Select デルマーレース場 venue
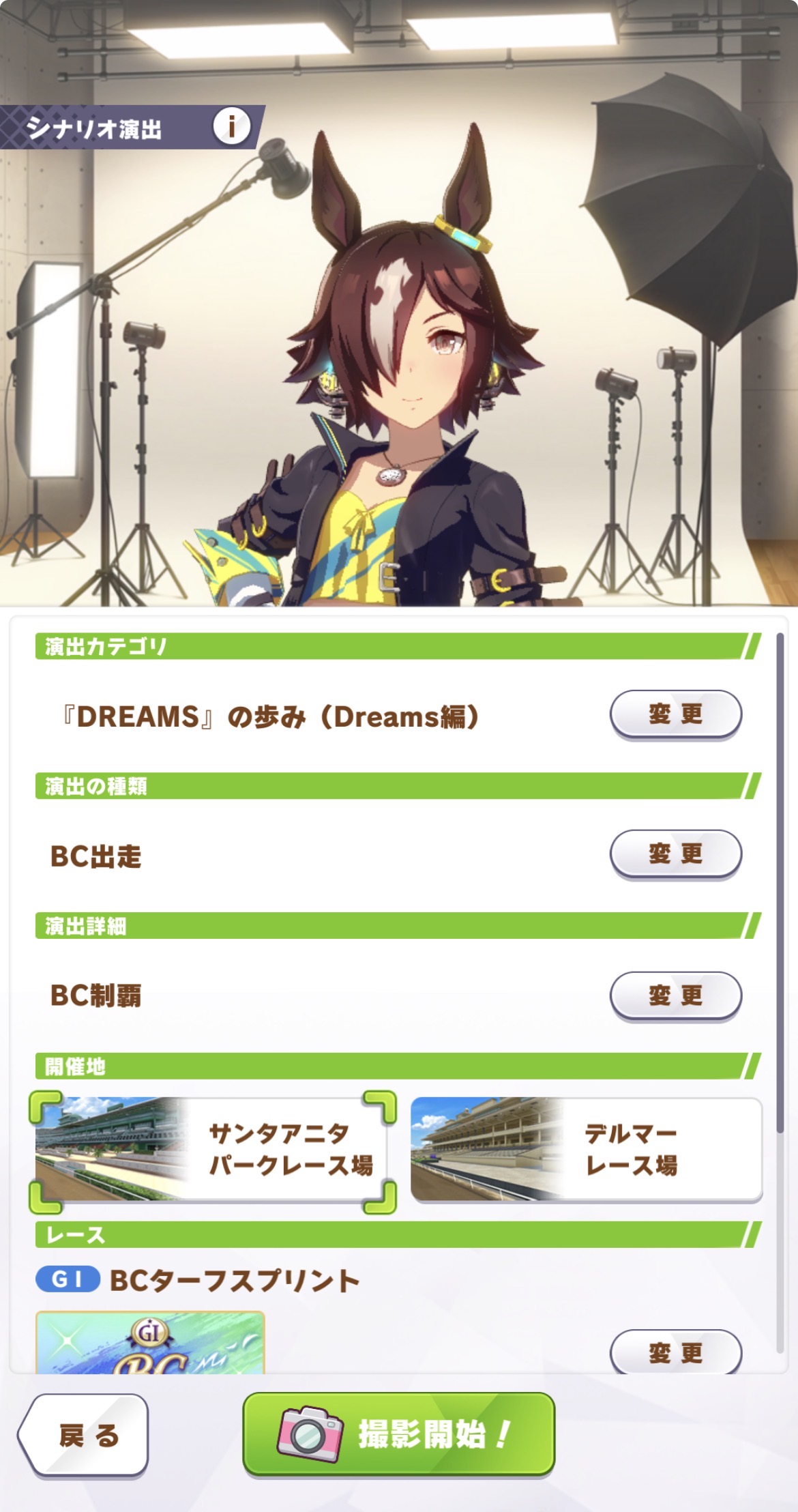 (x=587, y=1149)
